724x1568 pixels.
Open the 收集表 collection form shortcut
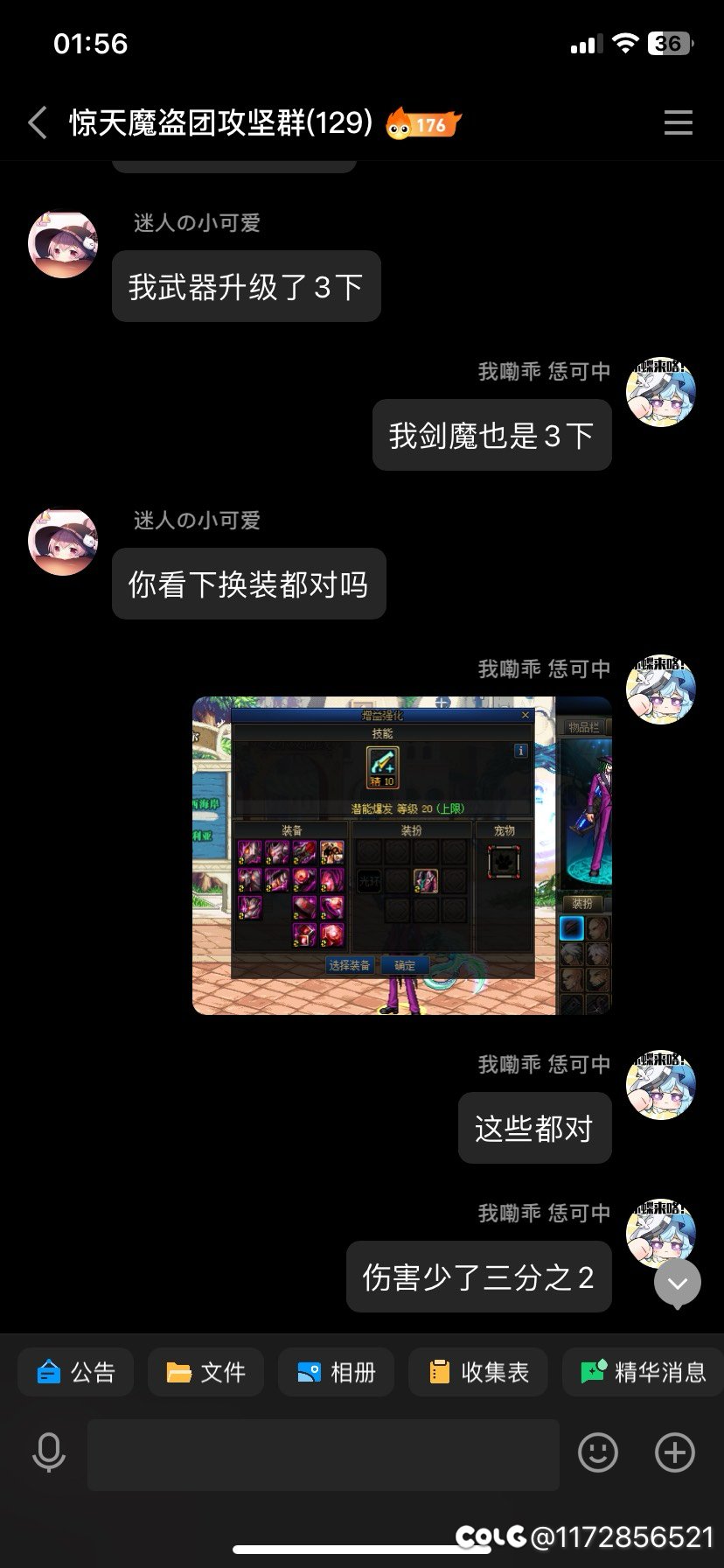pos(478,1371)
